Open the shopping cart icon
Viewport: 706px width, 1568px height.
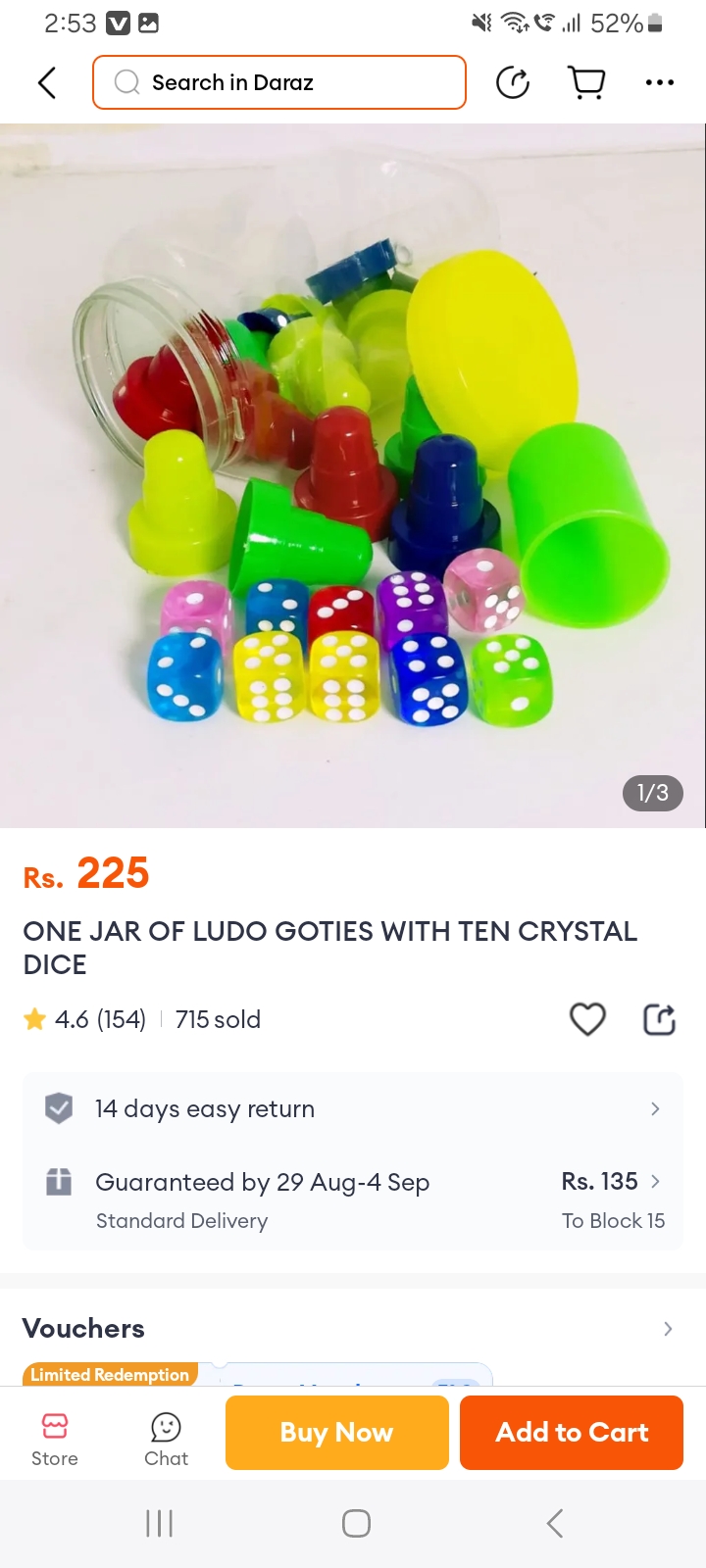[x=587, y=83]
